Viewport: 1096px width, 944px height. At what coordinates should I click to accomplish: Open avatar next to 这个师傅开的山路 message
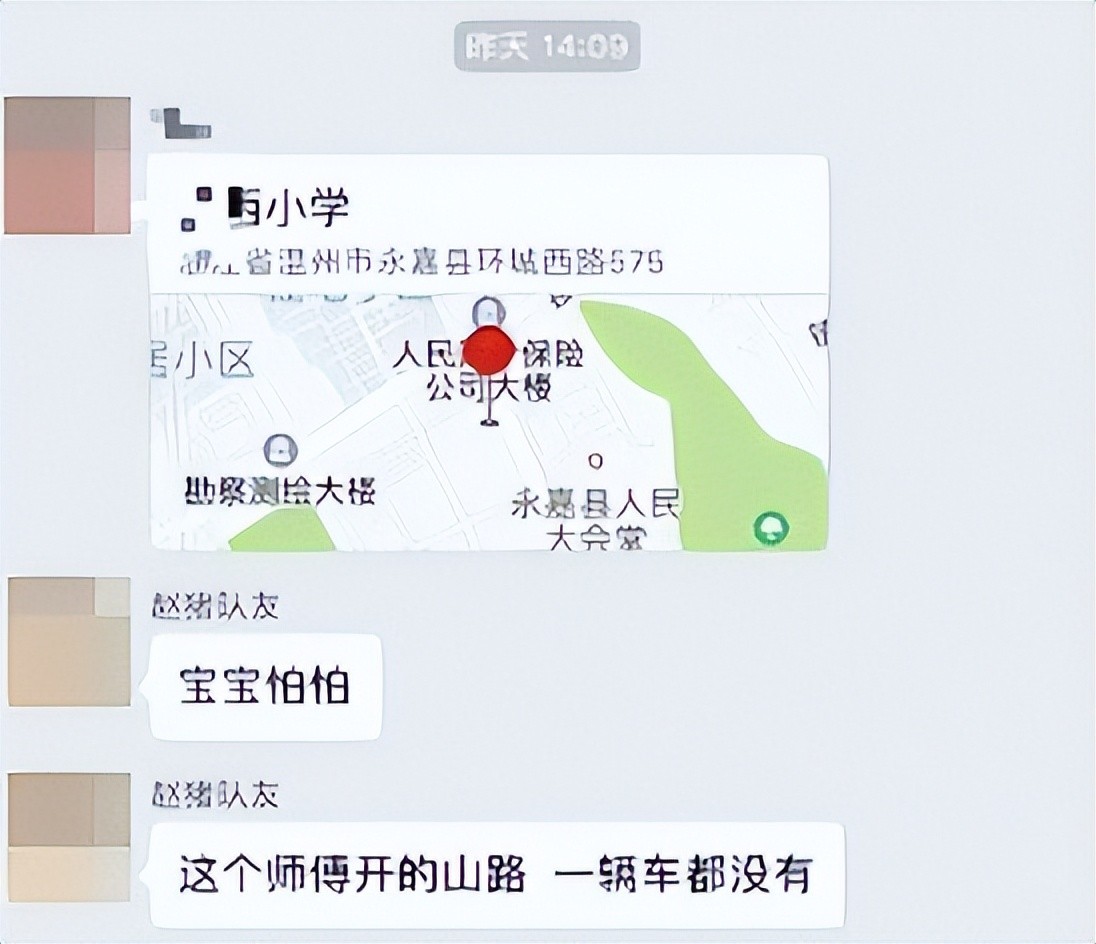coord(69,836)
